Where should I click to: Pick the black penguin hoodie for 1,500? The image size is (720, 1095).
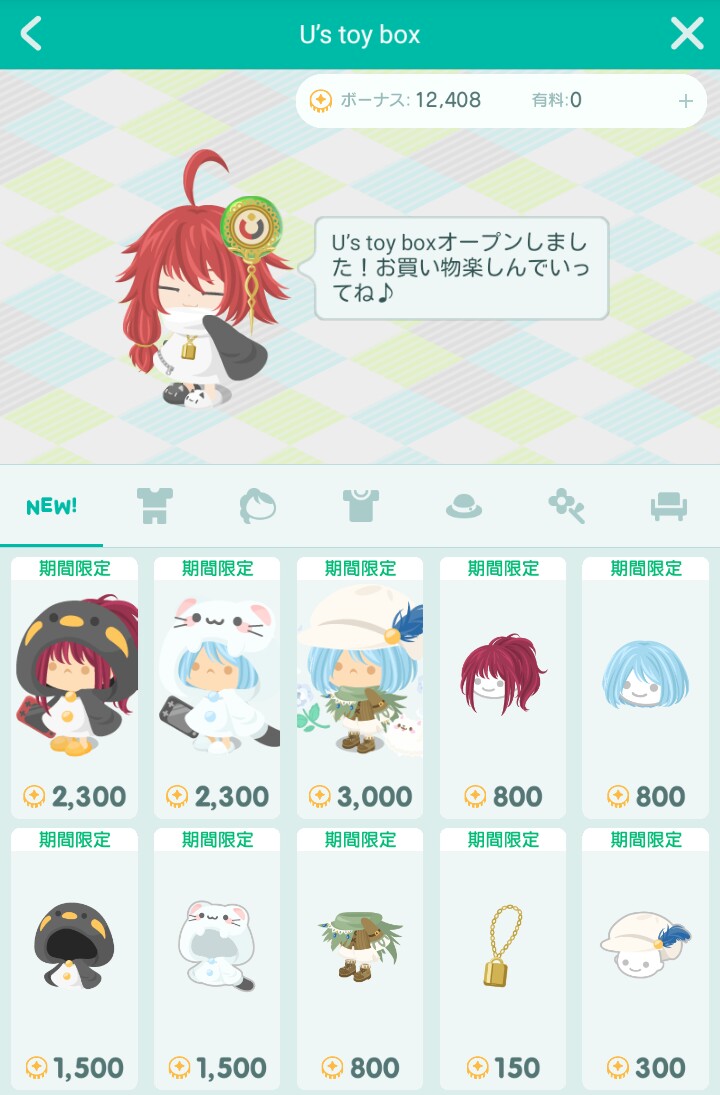click(74, 958)
